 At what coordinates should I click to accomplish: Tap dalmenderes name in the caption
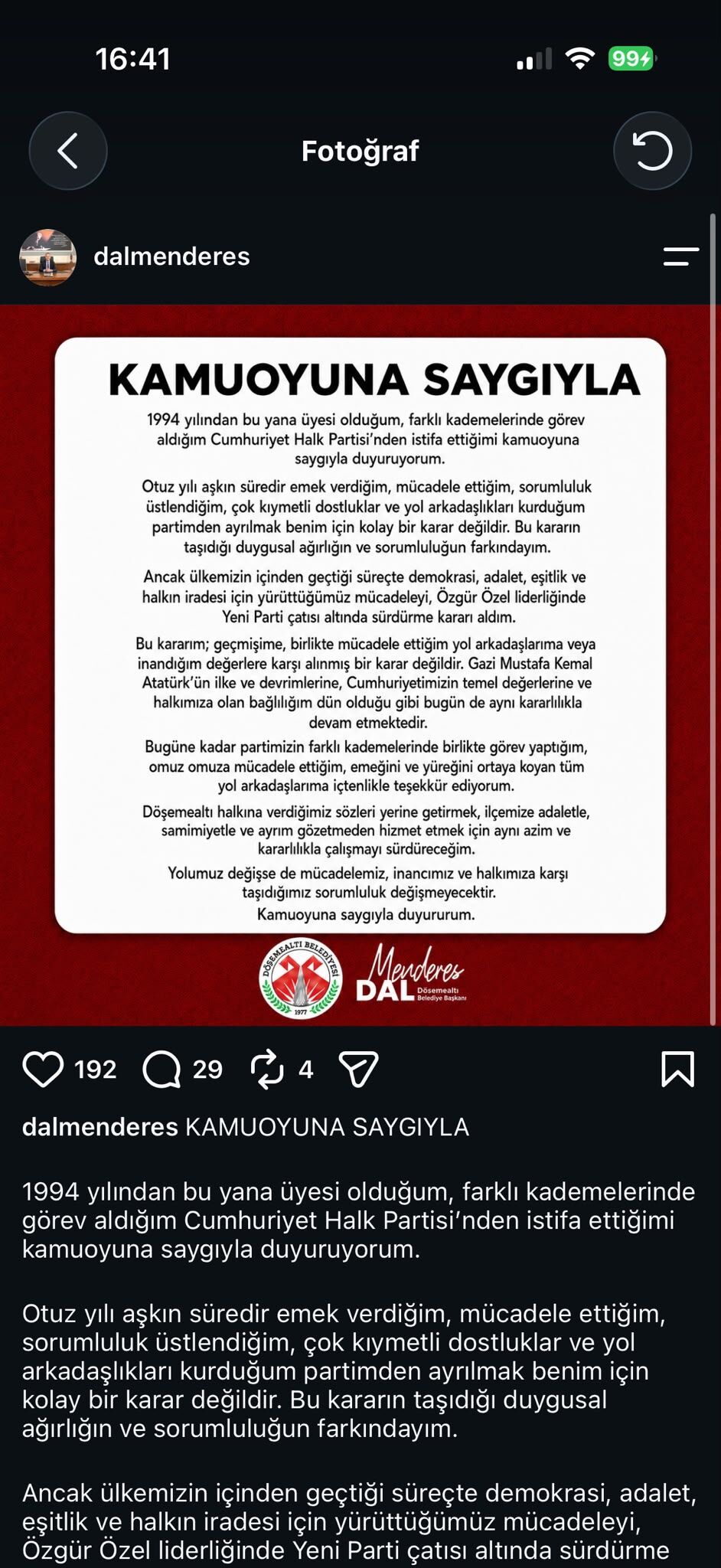100,1127
